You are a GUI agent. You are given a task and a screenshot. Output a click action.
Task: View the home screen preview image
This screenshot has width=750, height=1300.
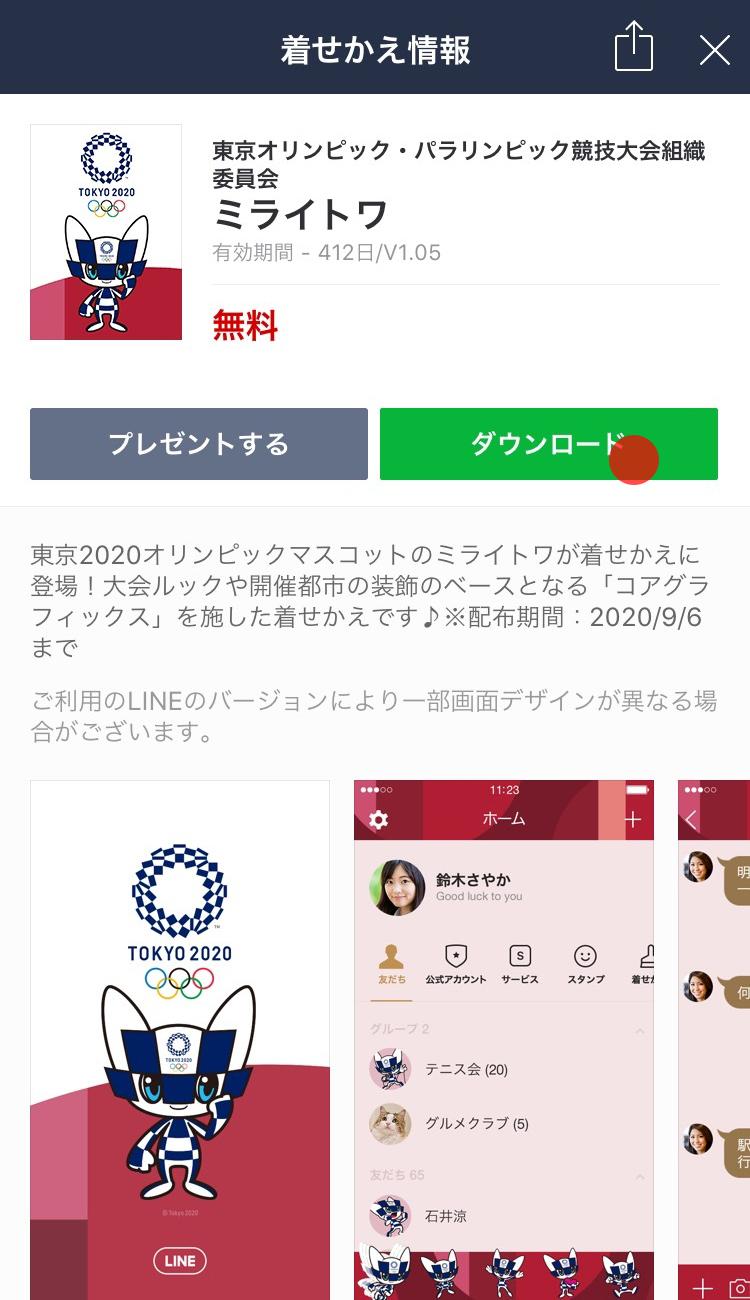[x=504, y=1040]
